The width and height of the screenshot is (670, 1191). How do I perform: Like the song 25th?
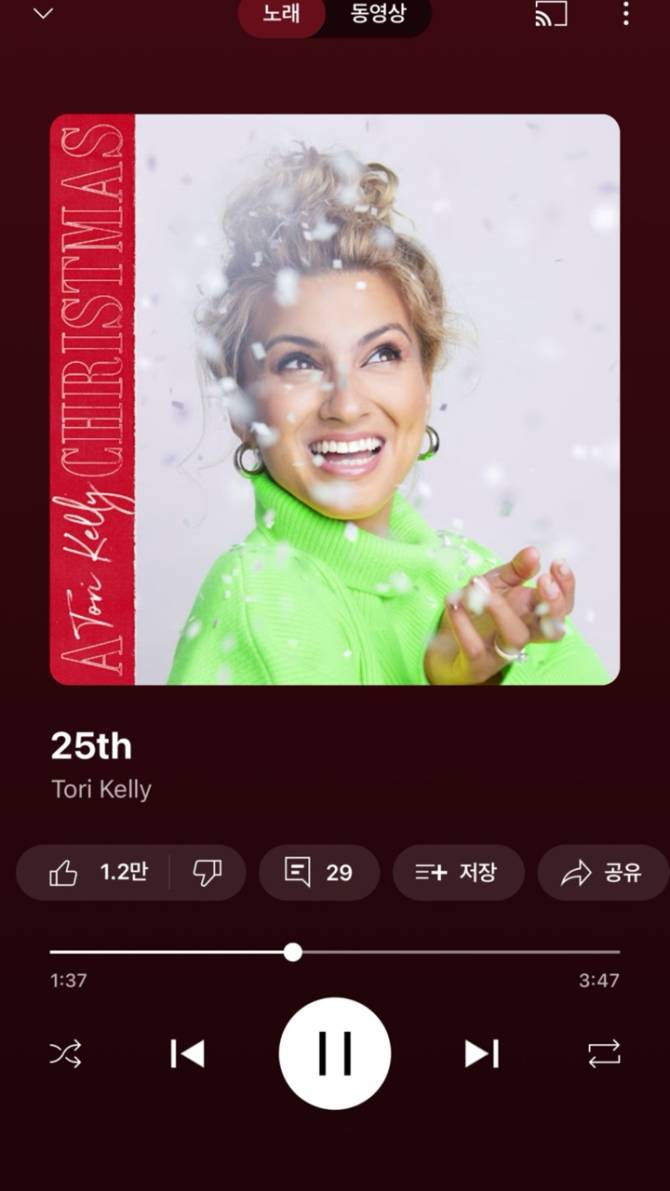pos(95,872)
